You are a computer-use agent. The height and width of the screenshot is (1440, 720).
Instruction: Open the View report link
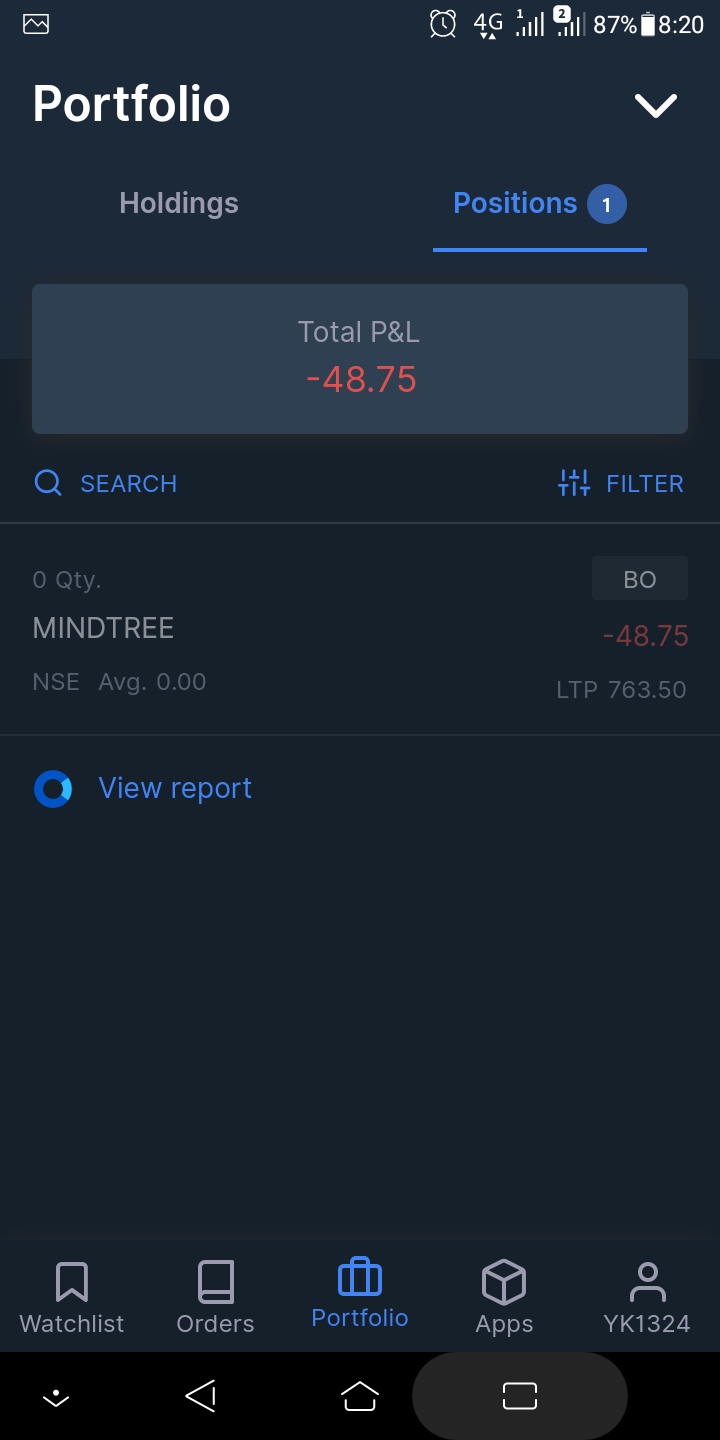pyautogui.click(x=174, y=788)
